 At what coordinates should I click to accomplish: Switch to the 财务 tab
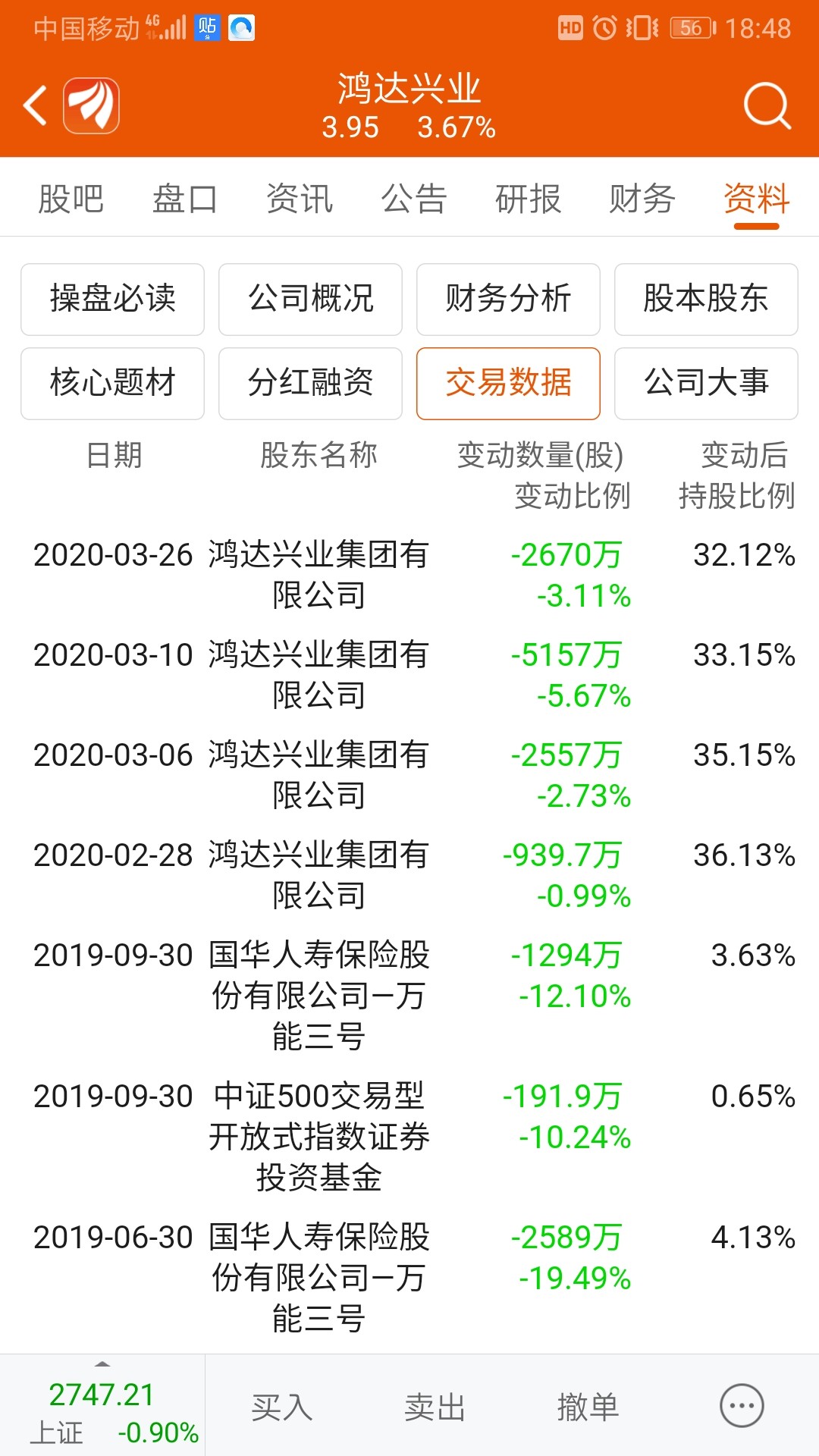coord(640,199)
